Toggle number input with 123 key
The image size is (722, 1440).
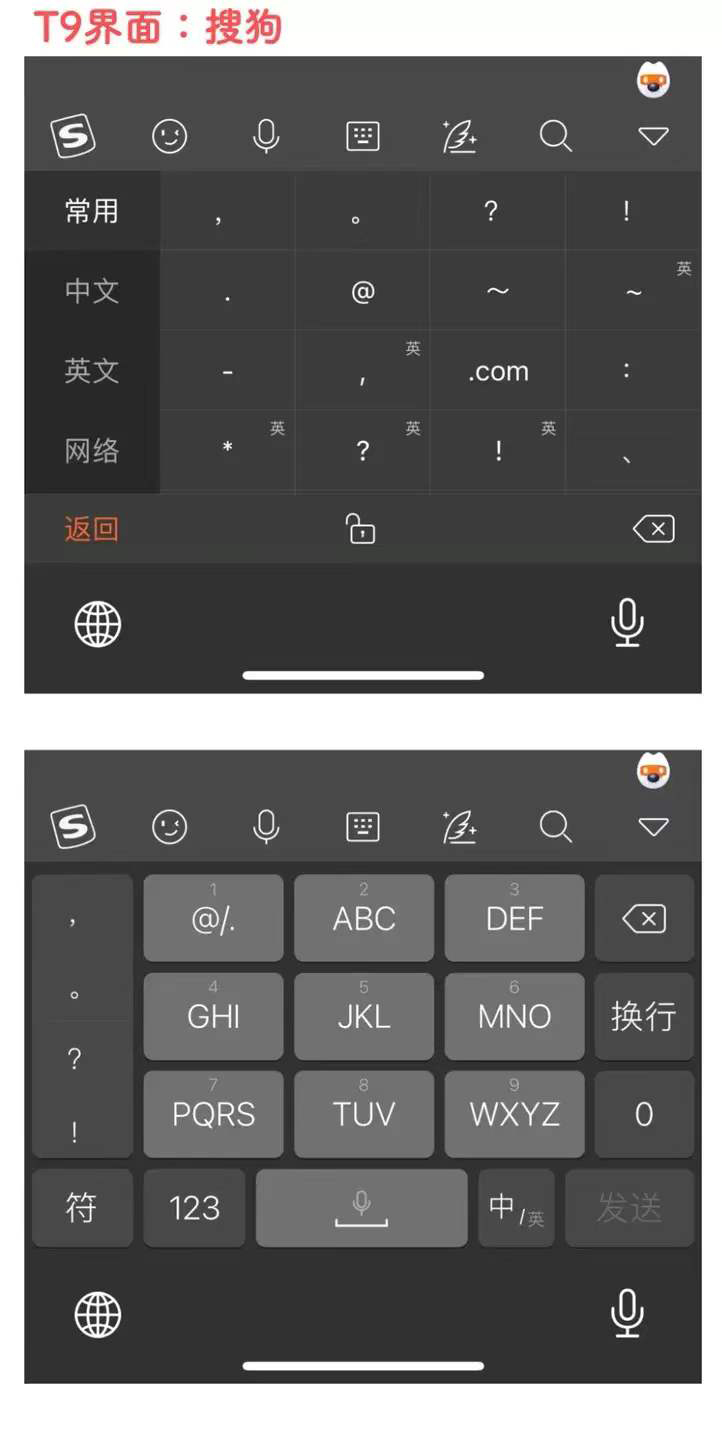point(193,1209)
